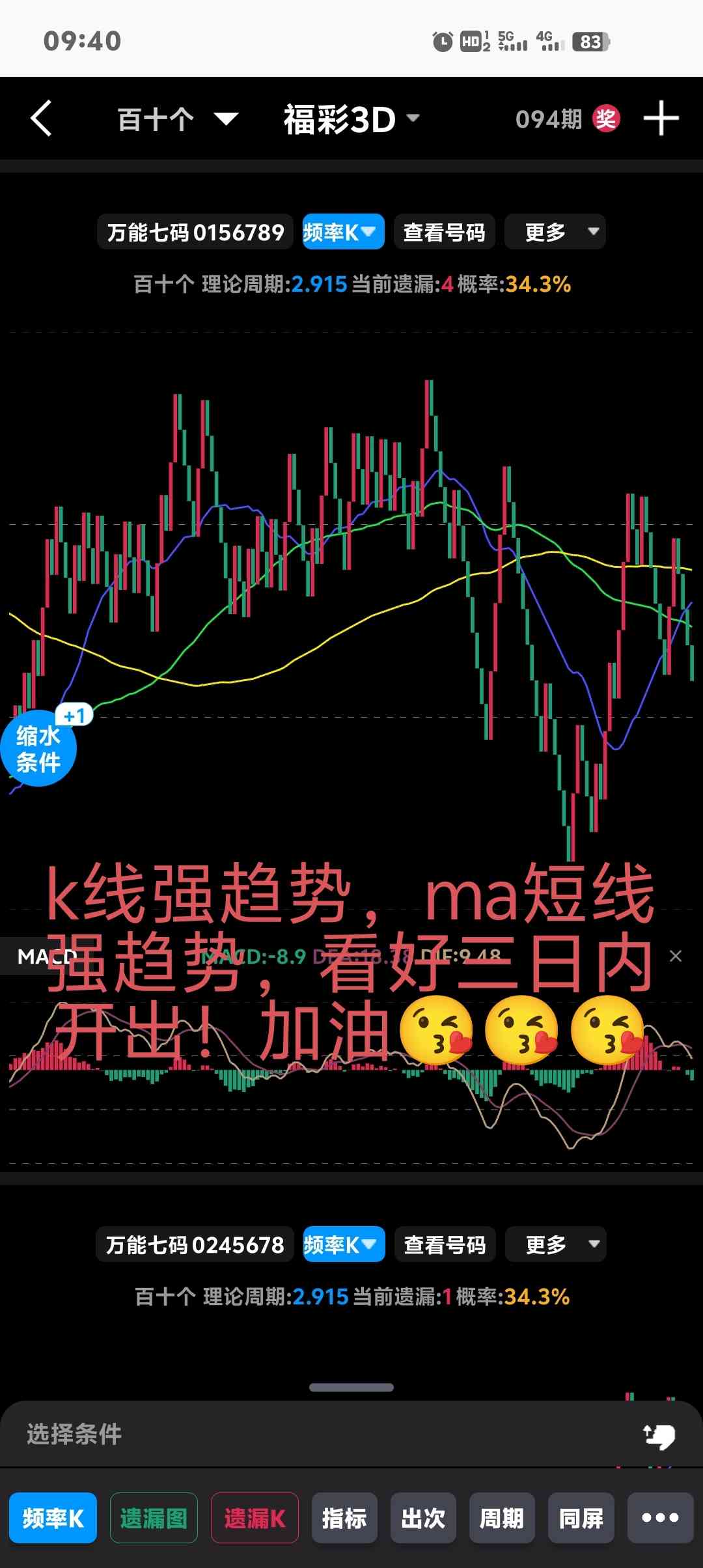Switch to the 遗漏K view
Screen dimensions: 703x1568
coord(255,1518)
